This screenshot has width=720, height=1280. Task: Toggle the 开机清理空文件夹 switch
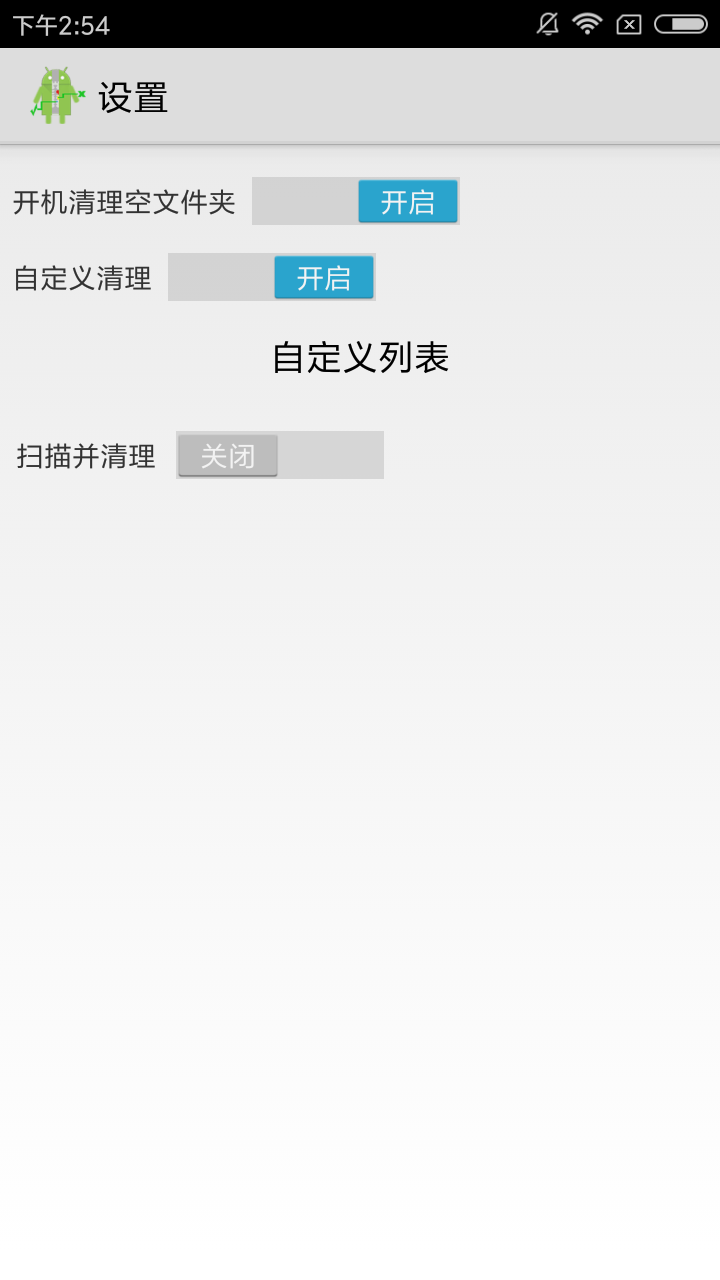356,201
